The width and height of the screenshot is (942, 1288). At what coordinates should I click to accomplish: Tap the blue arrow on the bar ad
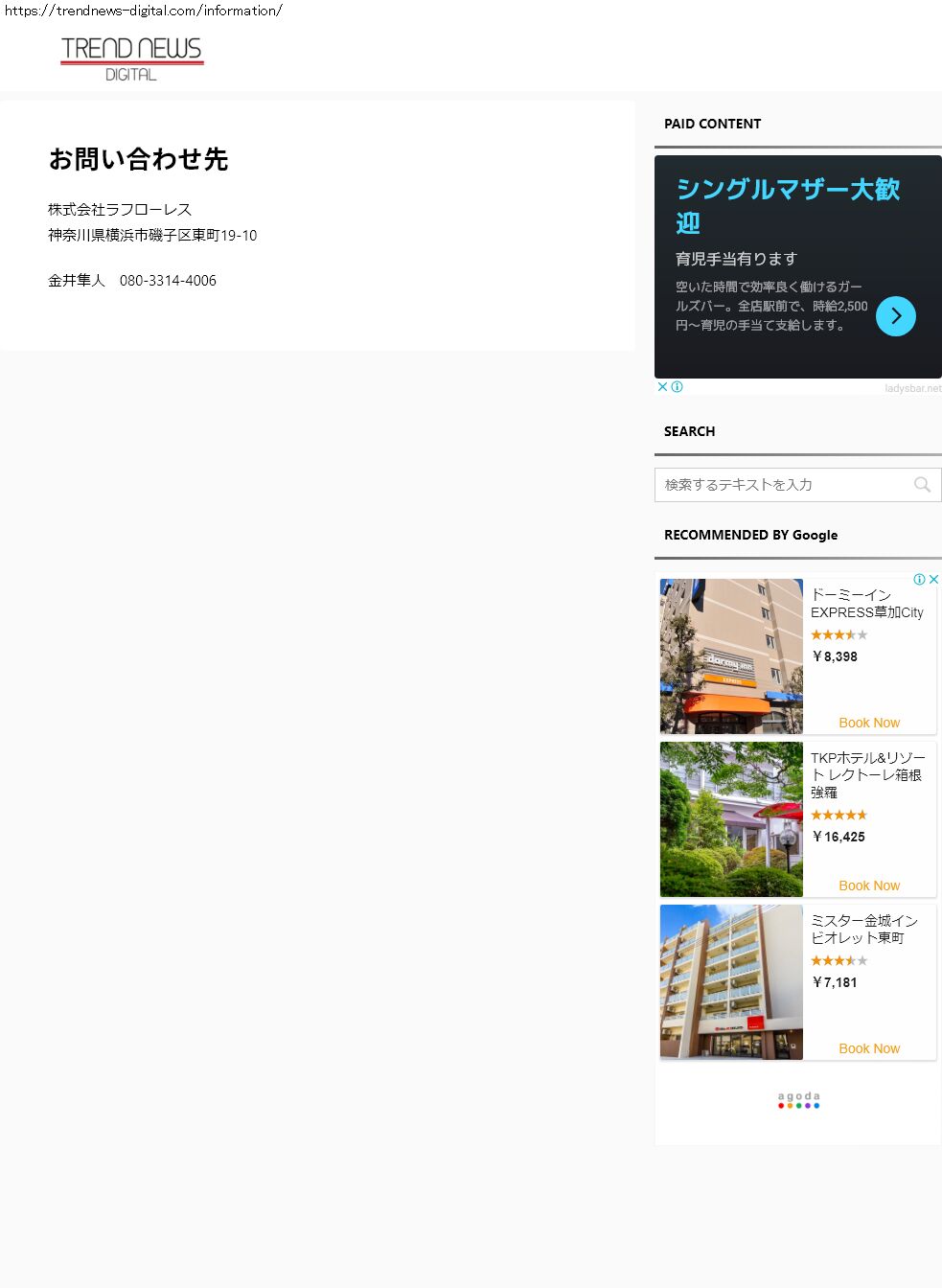pos(896,316)
